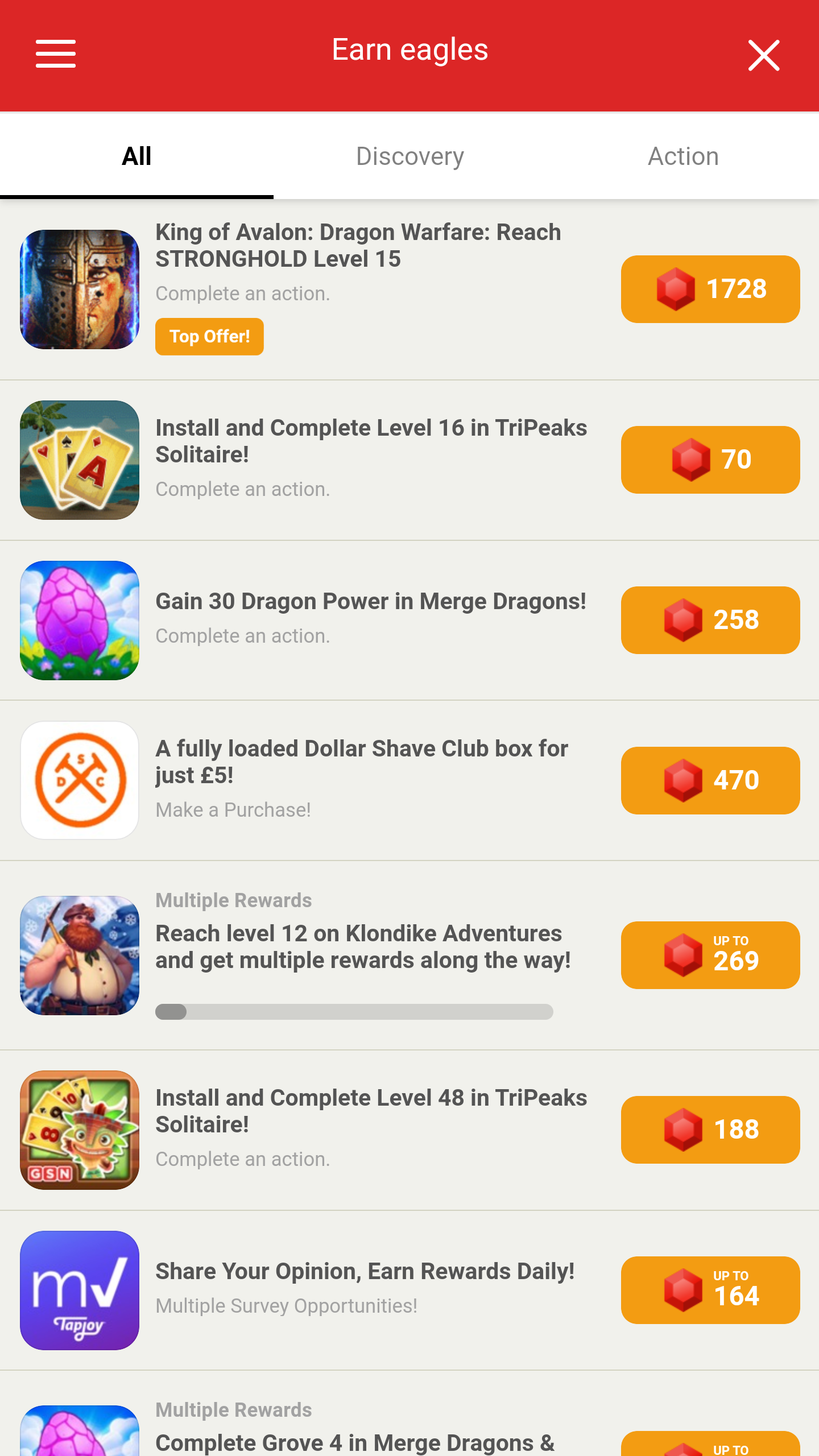Tap the up to 164 eagles button
Image resolution: width=819 pixels, height=1456 pixels.
click(x=710, y=1290)
